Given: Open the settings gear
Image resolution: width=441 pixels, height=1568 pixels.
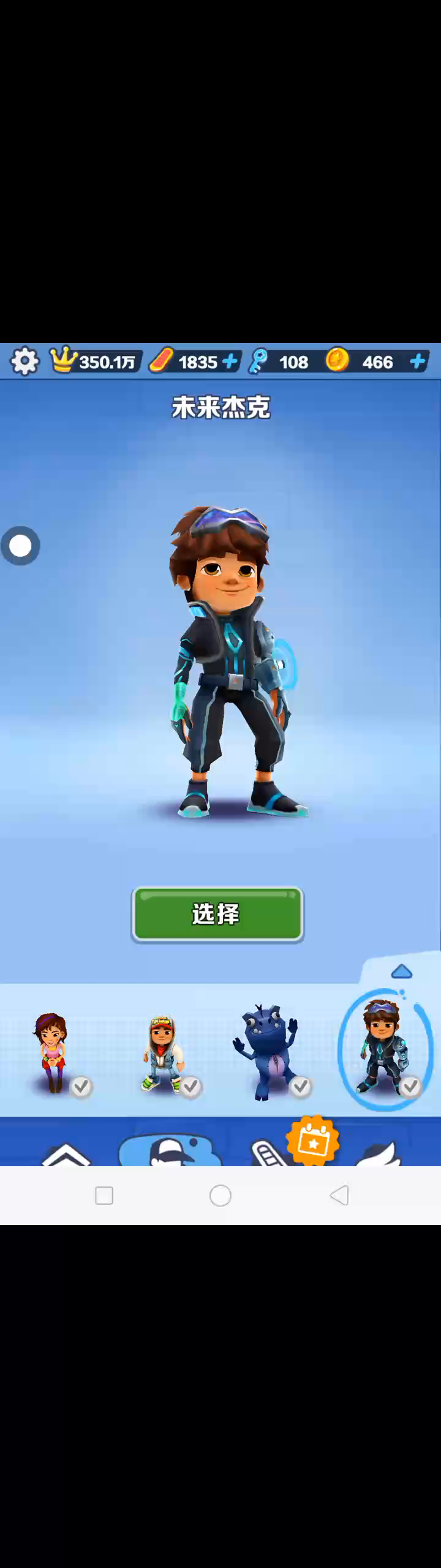Looking at the screenshot, I should point(24,361).
